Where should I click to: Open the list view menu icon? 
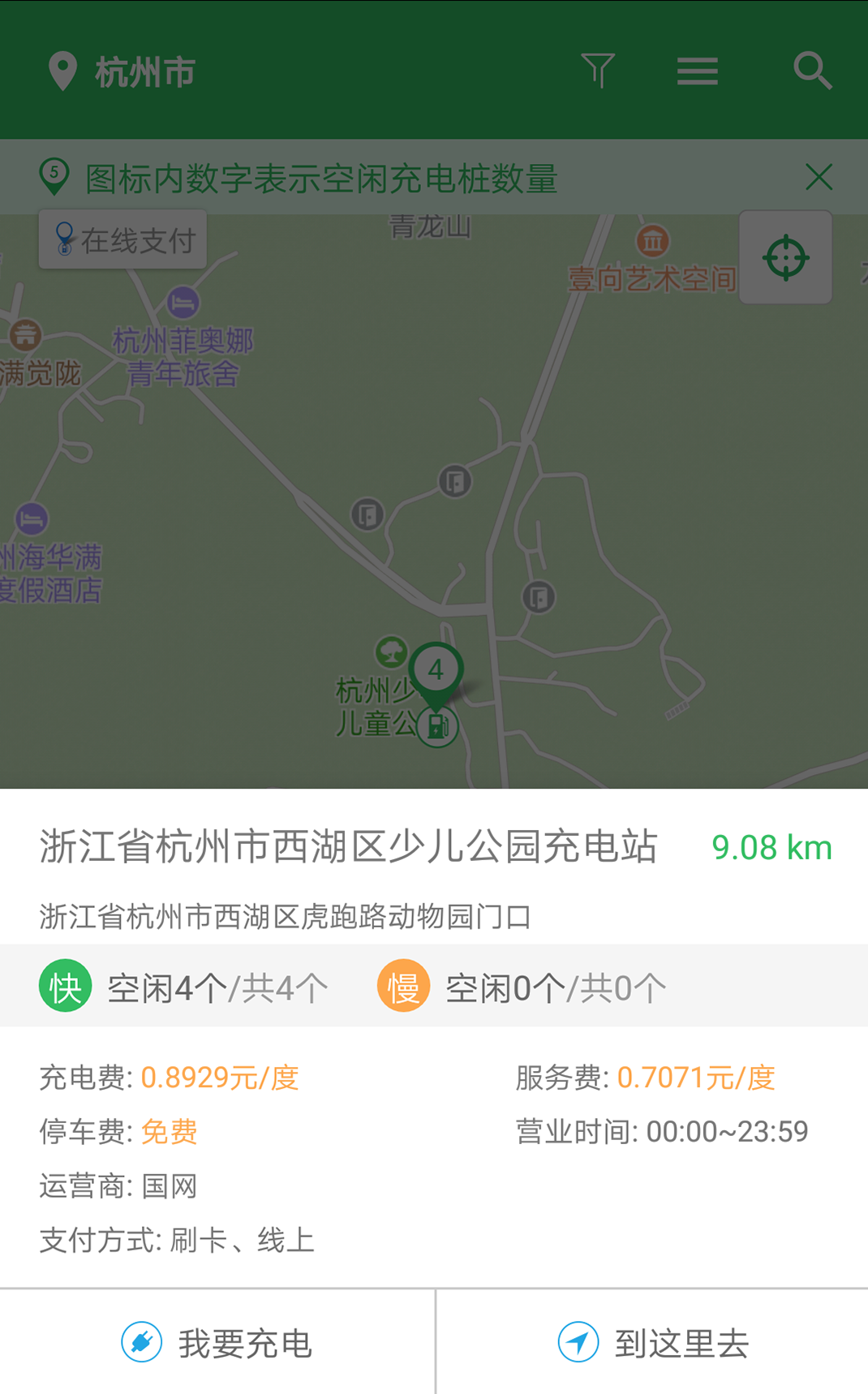pos(698,71)
